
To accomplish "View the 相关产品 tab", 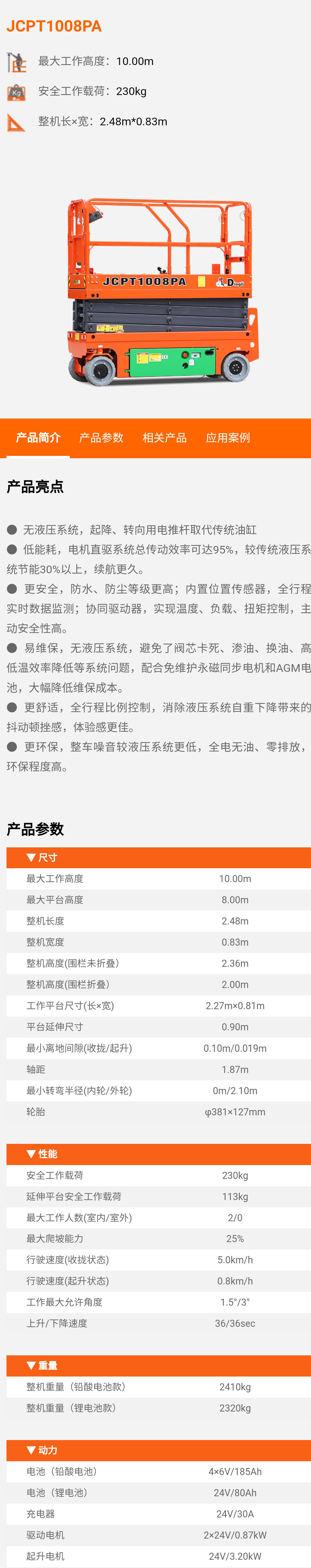I will (x=165, y=438).
